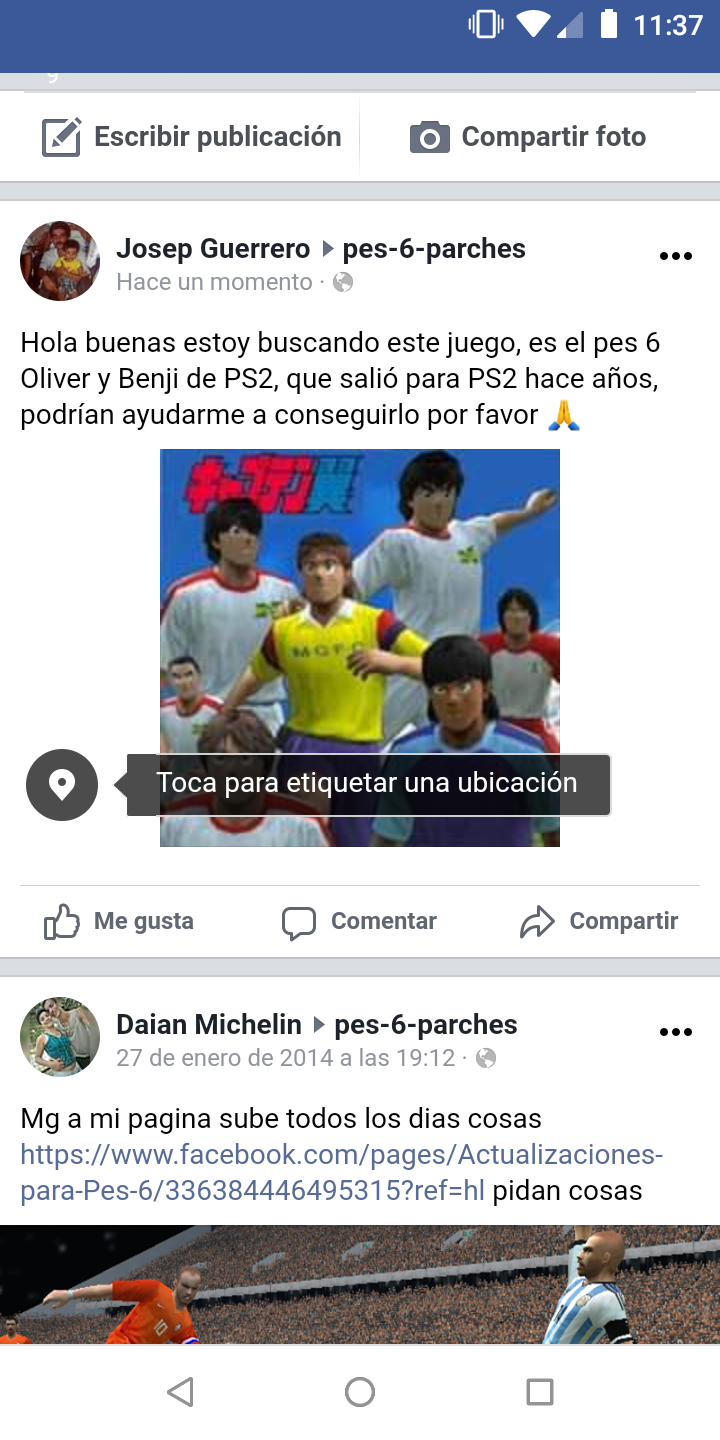Open recent apps with the square button
The image size is (720, 1440).
pyautogui.click(x=540, y=1392)
